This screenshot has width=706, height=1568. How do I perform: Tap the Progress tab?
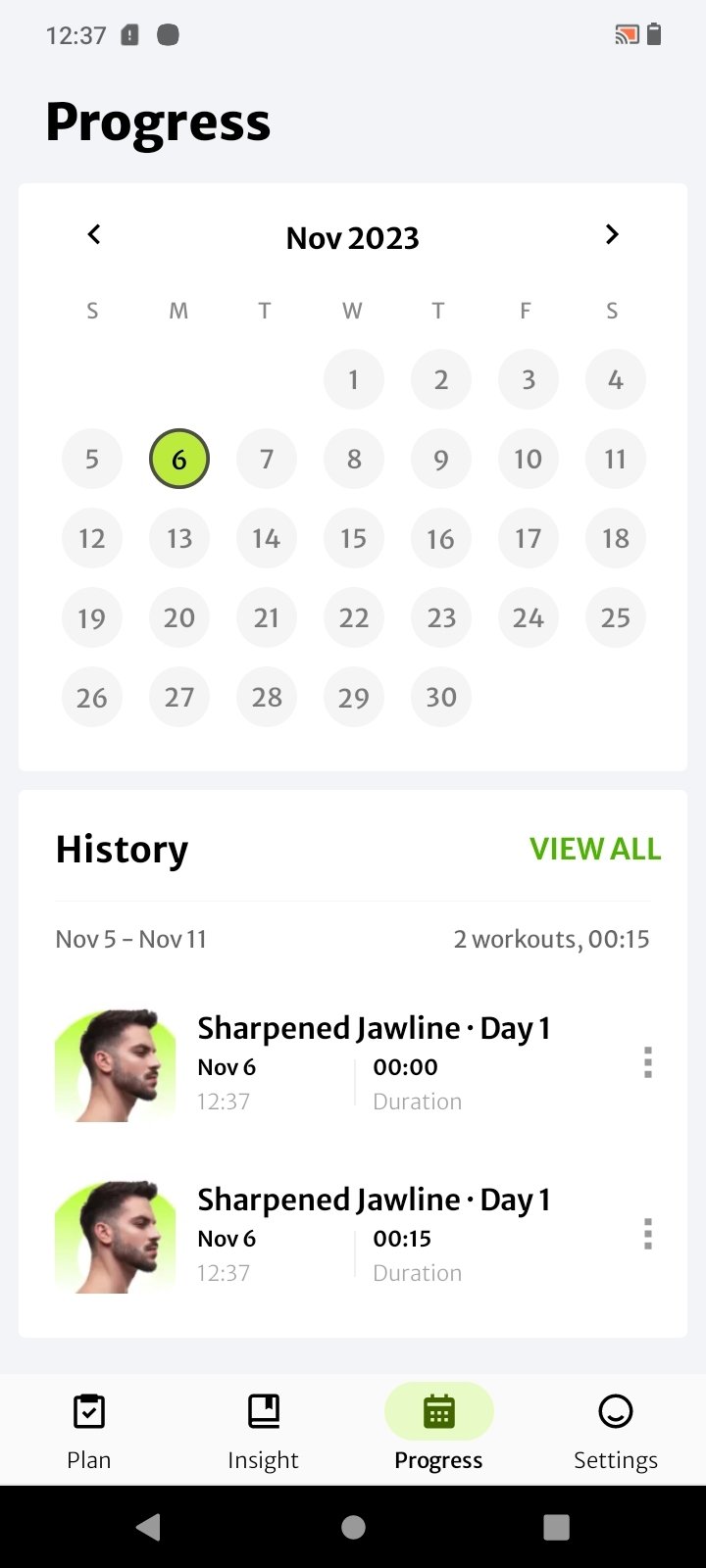[x=439, y=1431]
